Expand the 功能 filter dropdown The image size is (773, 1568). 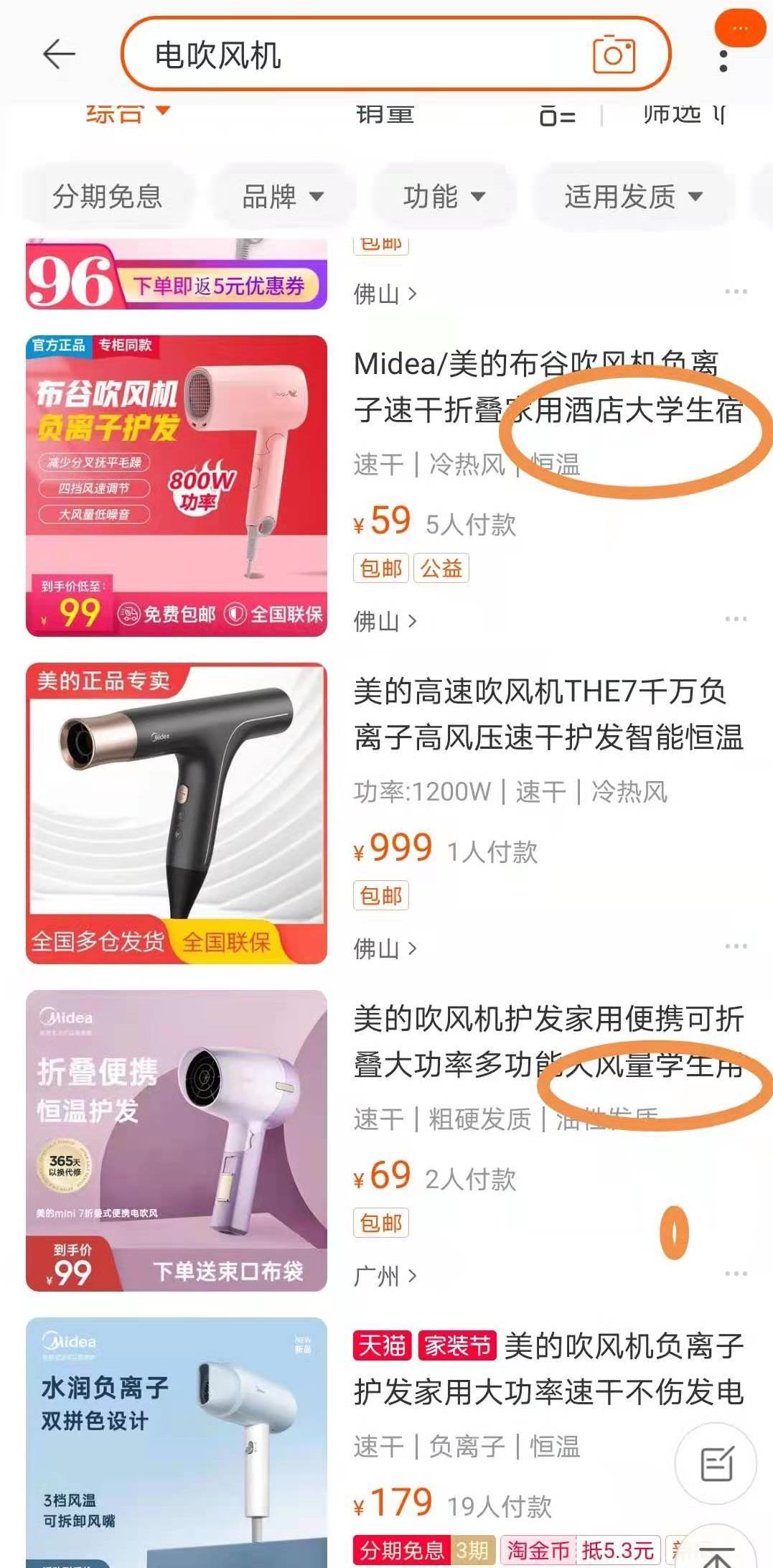444,196
